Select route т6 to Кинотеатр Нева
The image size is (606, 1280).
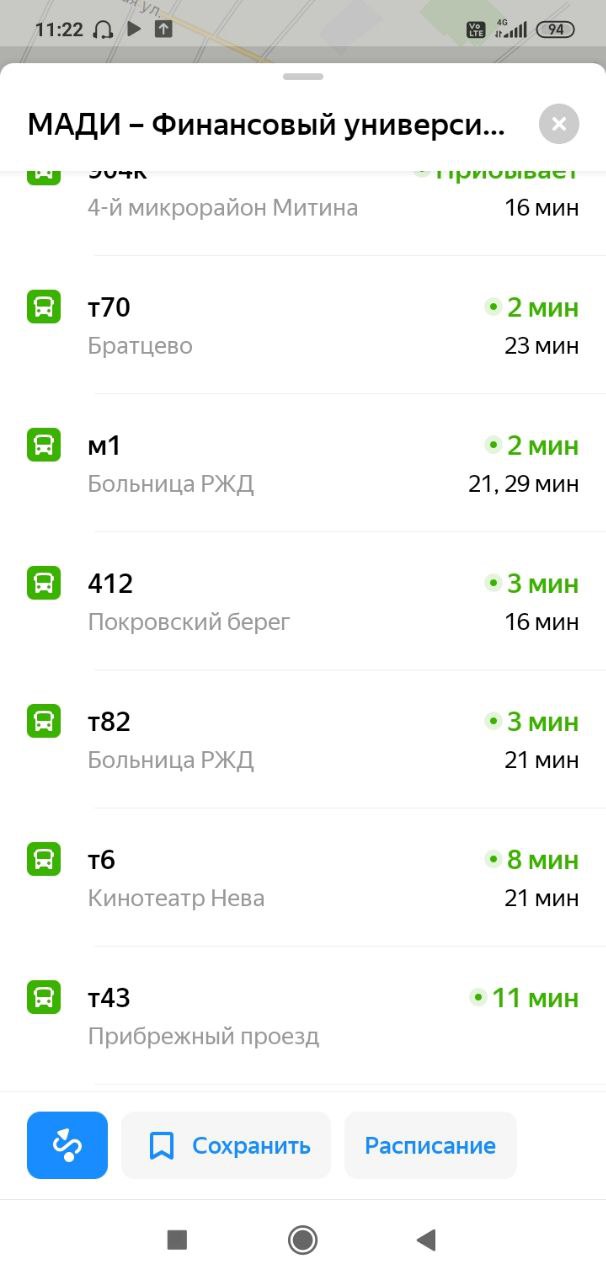(x=303, y=877)
